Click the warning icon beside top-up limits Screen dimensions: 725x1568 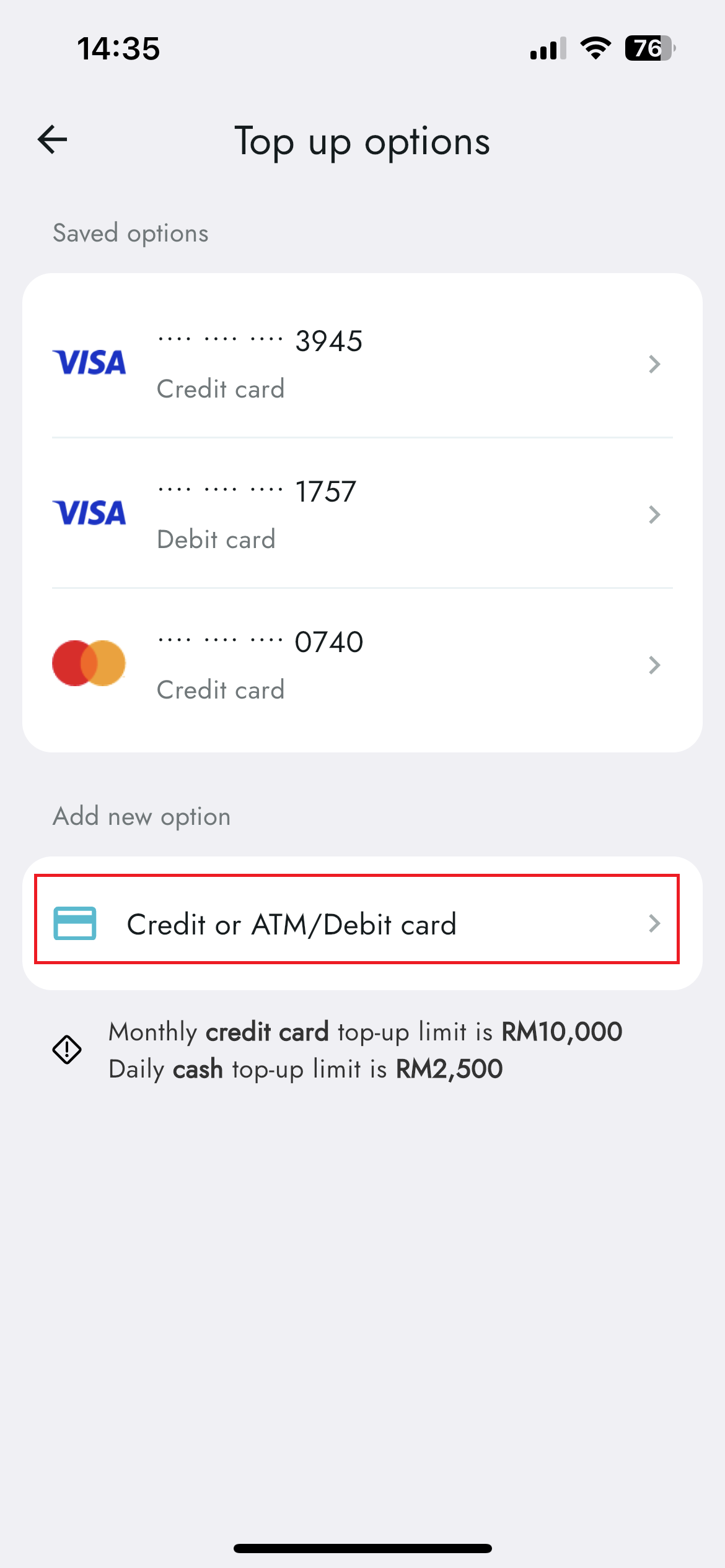tap(67, 1049)
